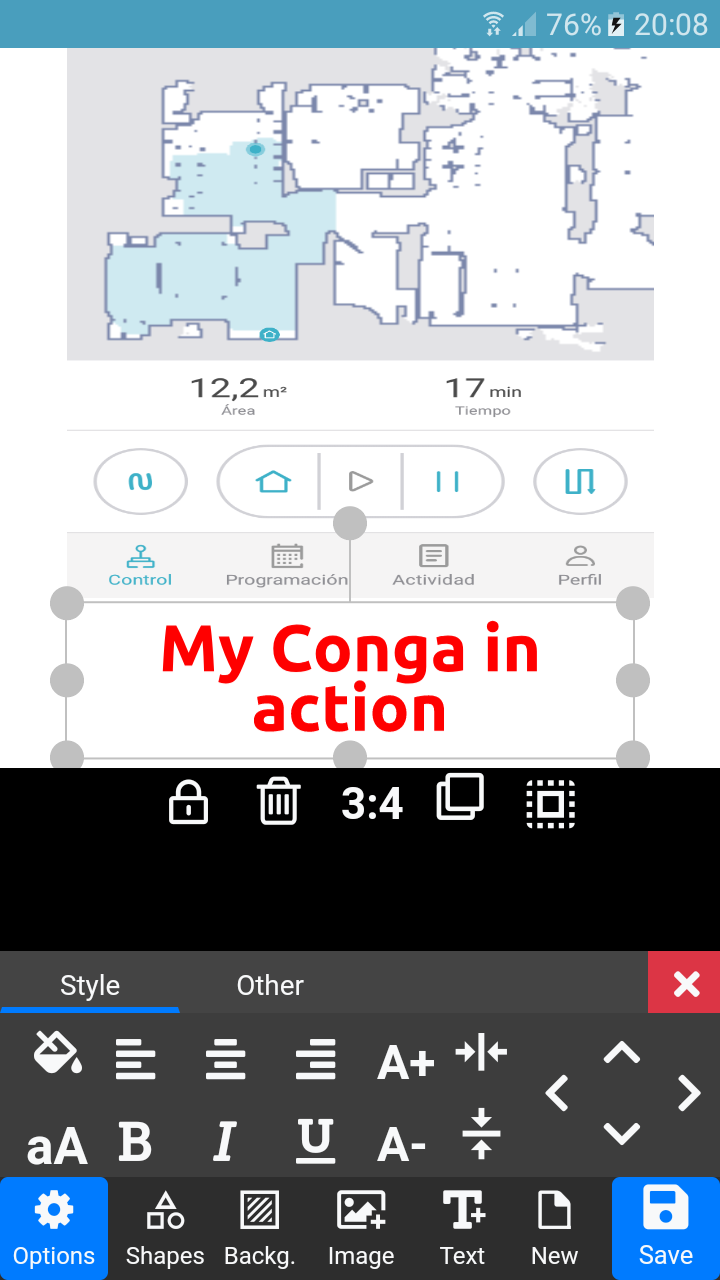Open the Shapes tool
The image size is (720, 1280).
tap(165, 1229)
